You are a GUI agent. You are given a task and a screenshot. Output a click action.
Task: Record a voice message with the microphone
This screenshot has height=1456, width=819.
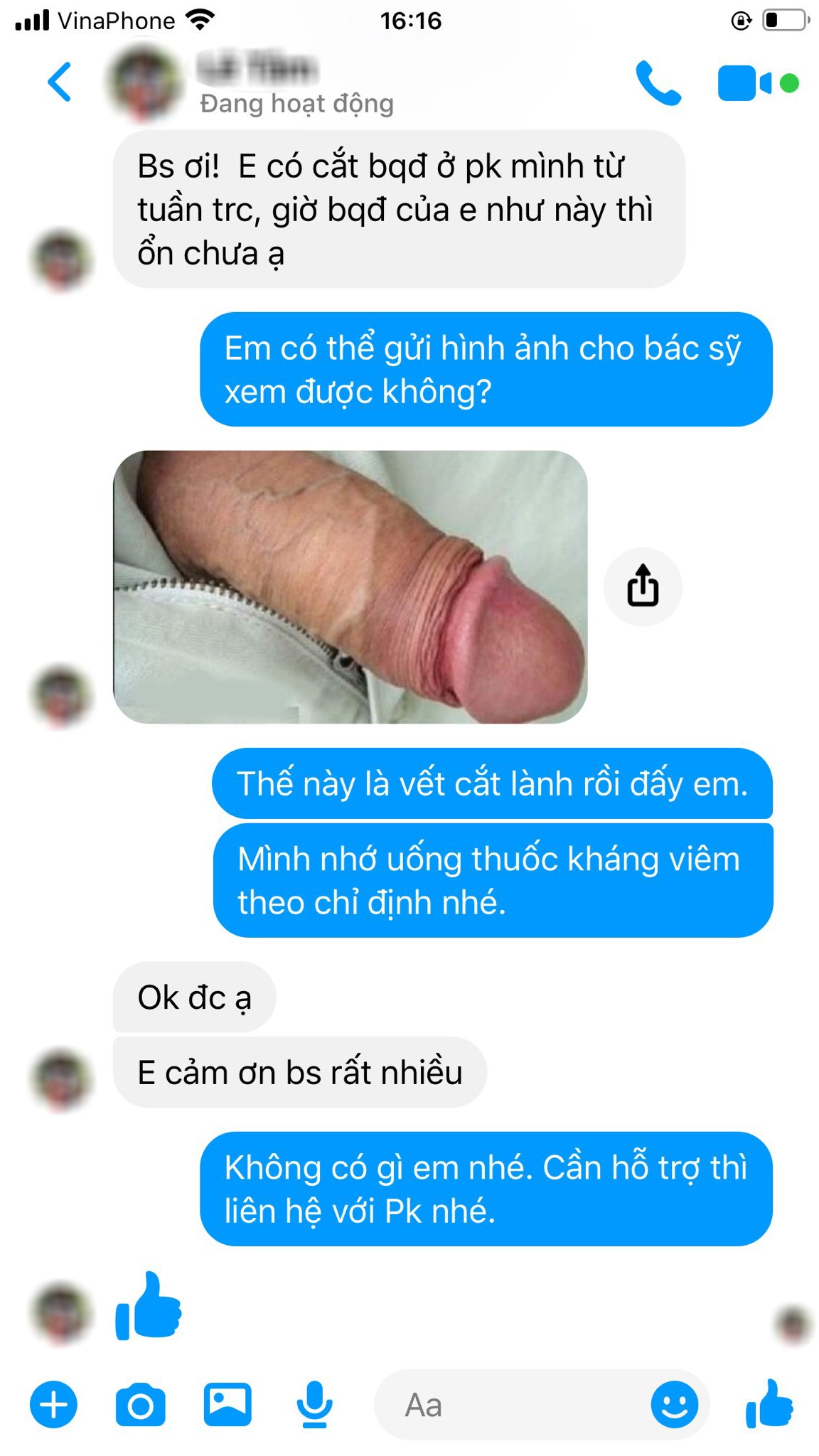(314, 1405)
